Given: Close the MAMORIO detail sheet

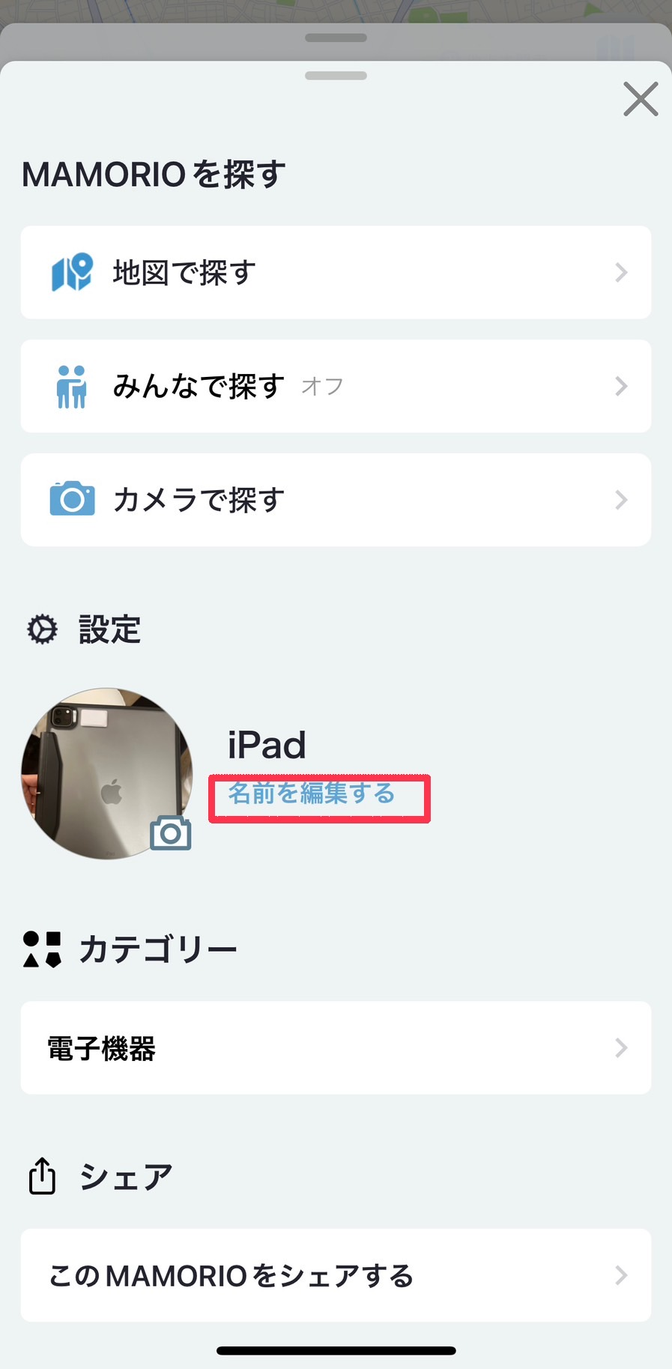Looking at the screenshot, I should point(640,99).
